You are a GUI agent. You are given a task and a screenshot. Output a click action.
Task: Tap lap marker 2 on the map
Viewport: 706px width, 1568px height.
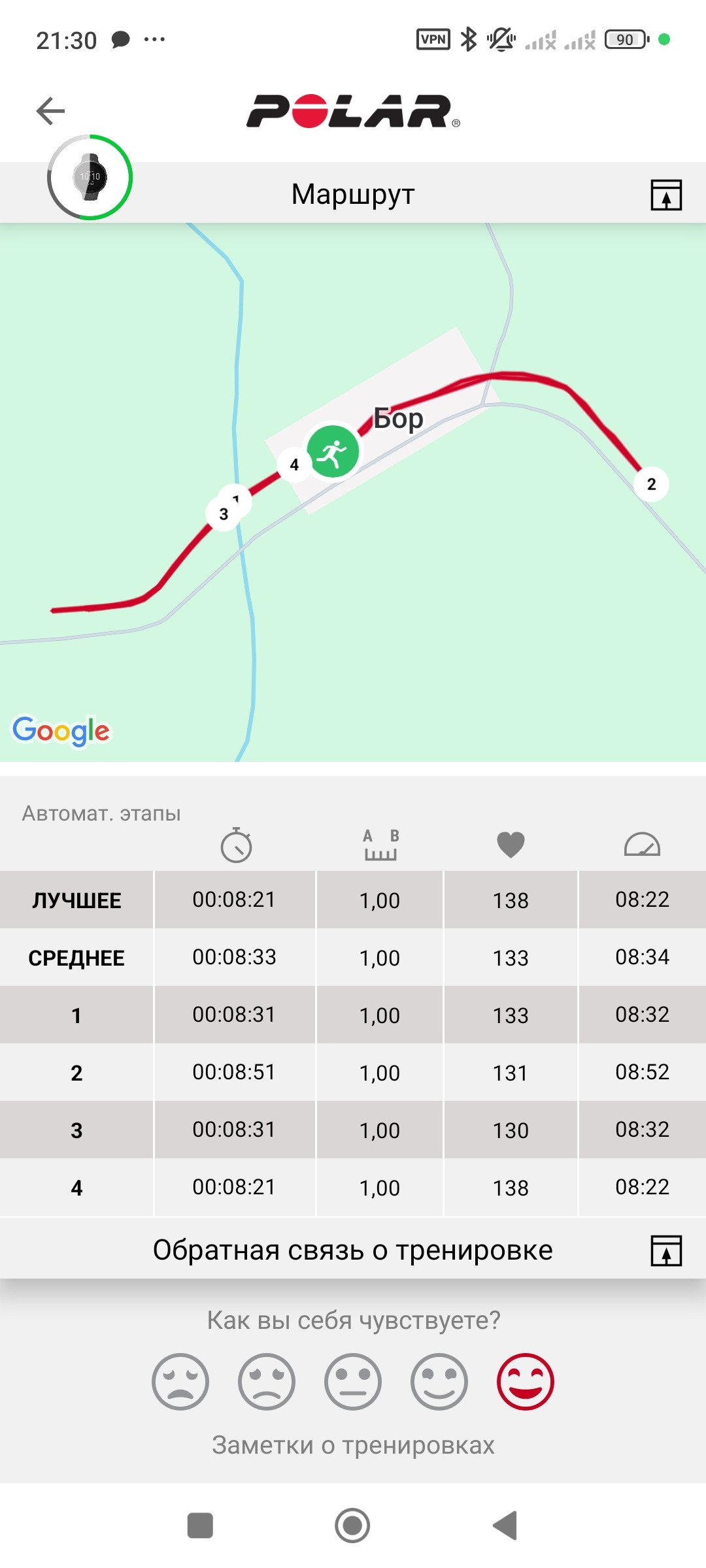tap(651, 484)
